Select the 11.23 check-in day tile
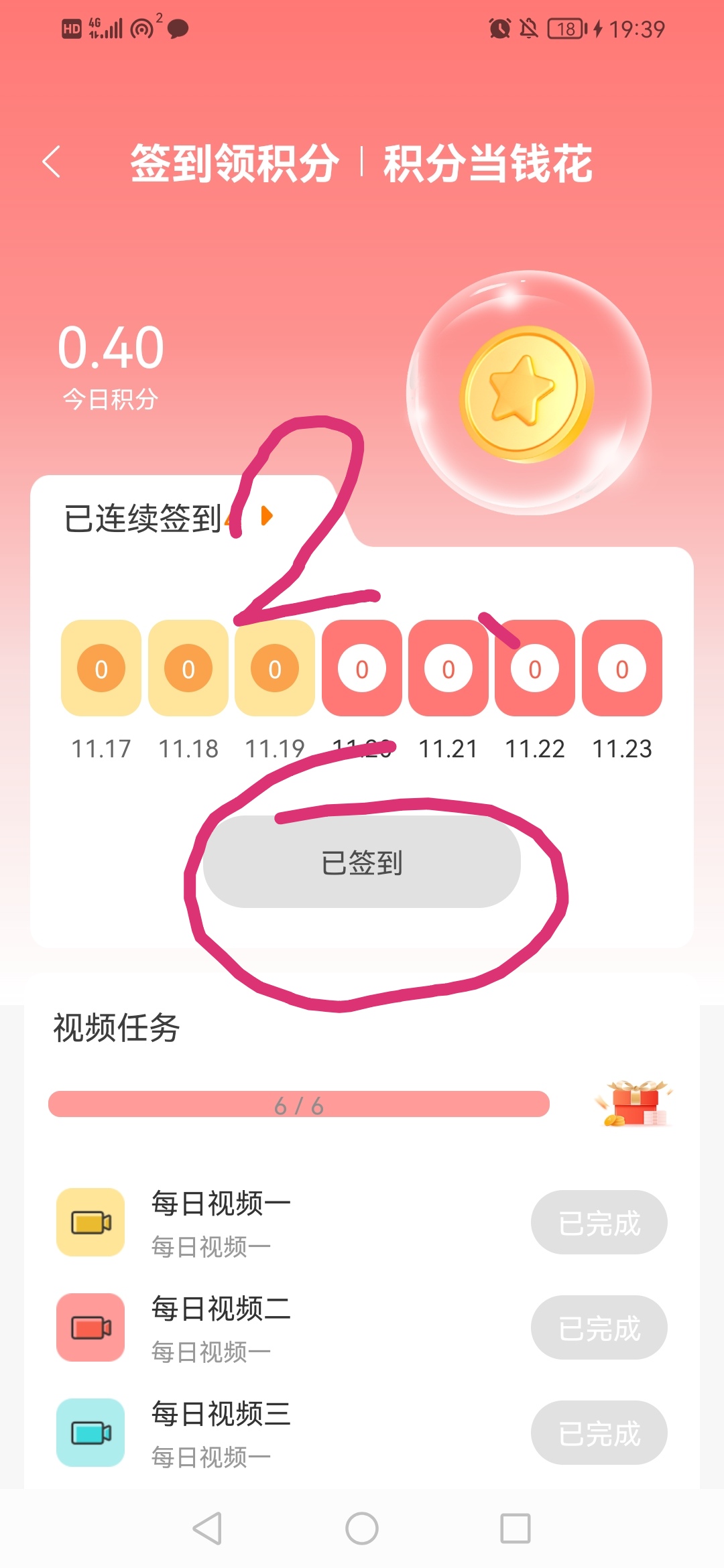Image resolution: width=724 pixels, height=1568 pixels. click(621, 669)
